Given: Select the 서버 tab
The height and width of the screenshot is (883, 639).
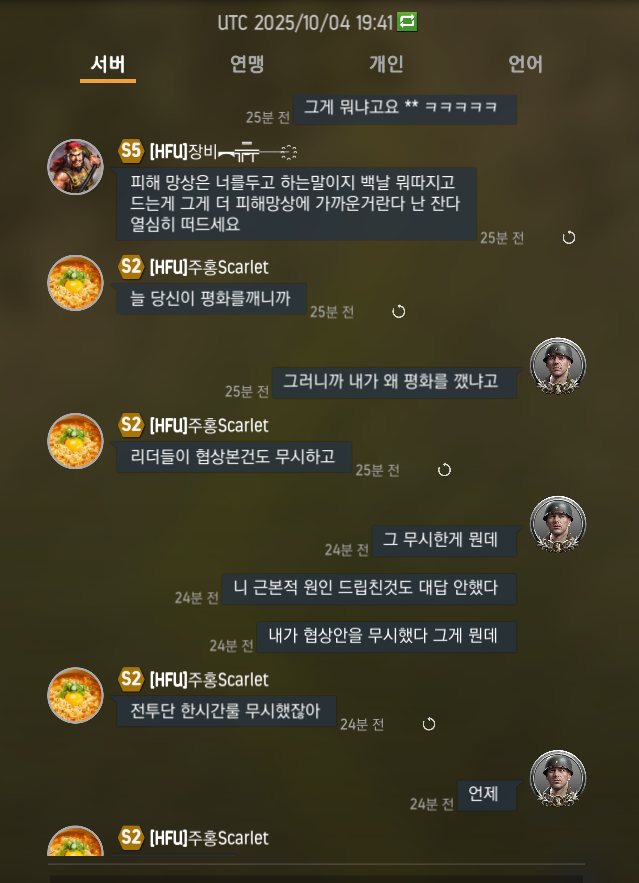Looking at the screenshot, I should click(x=107, y=64).
